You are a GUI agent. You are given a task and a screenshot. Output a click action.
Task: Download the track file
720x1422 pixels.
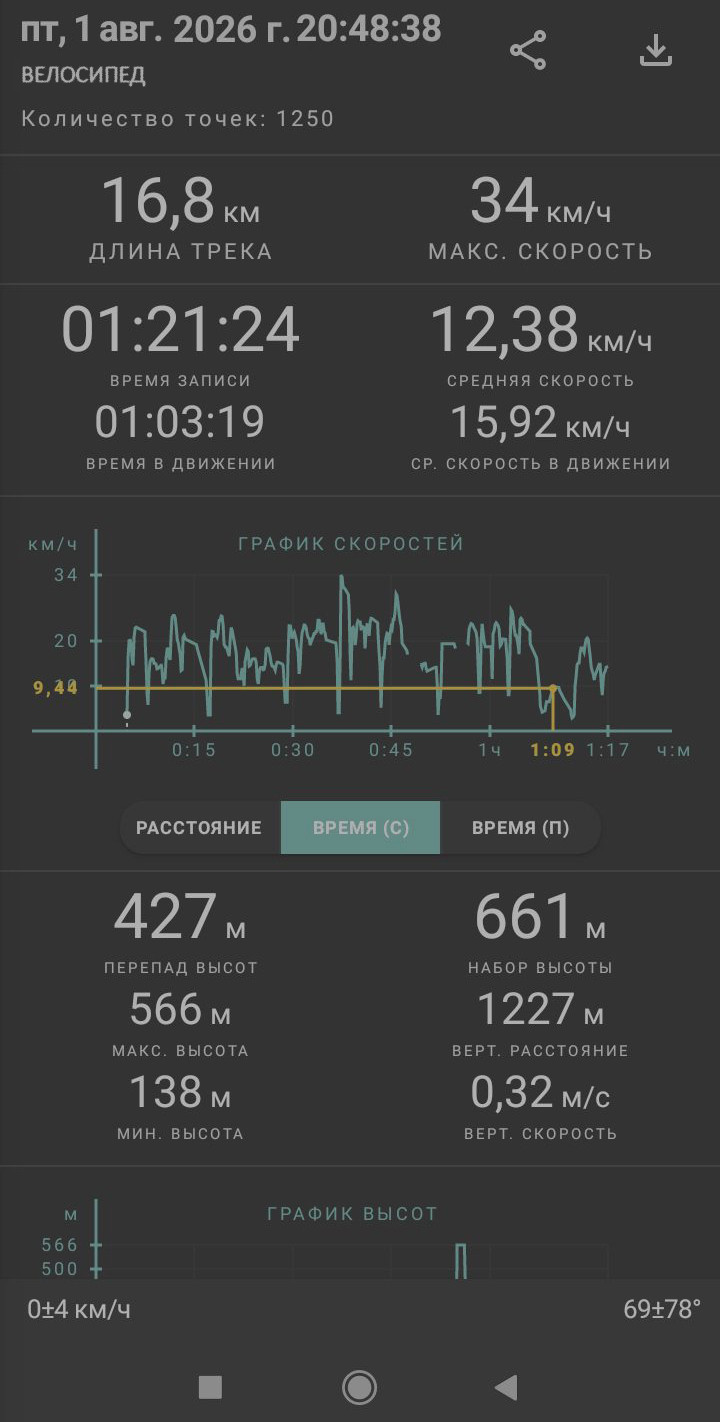(655, 50)
